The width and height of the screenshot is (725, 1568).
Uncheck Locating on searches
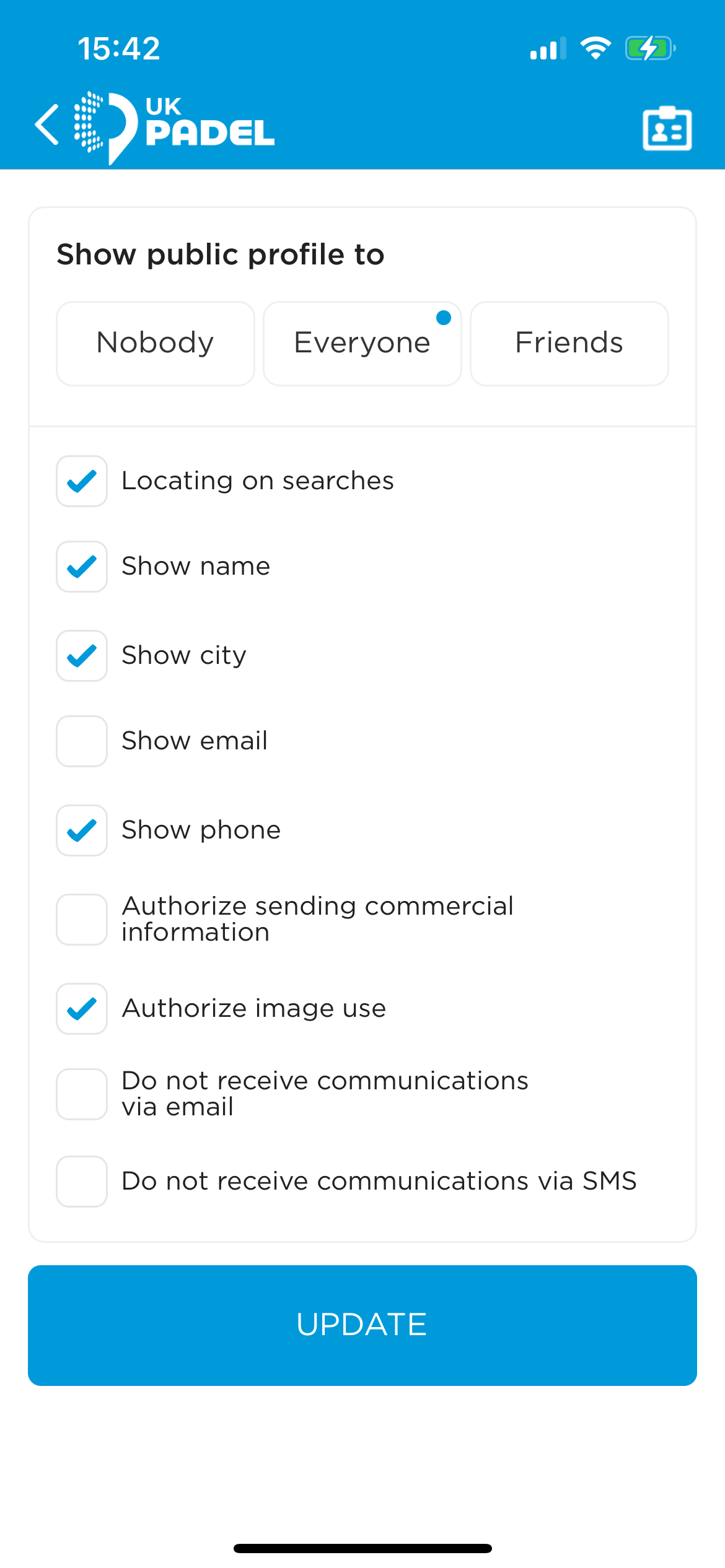82,481
